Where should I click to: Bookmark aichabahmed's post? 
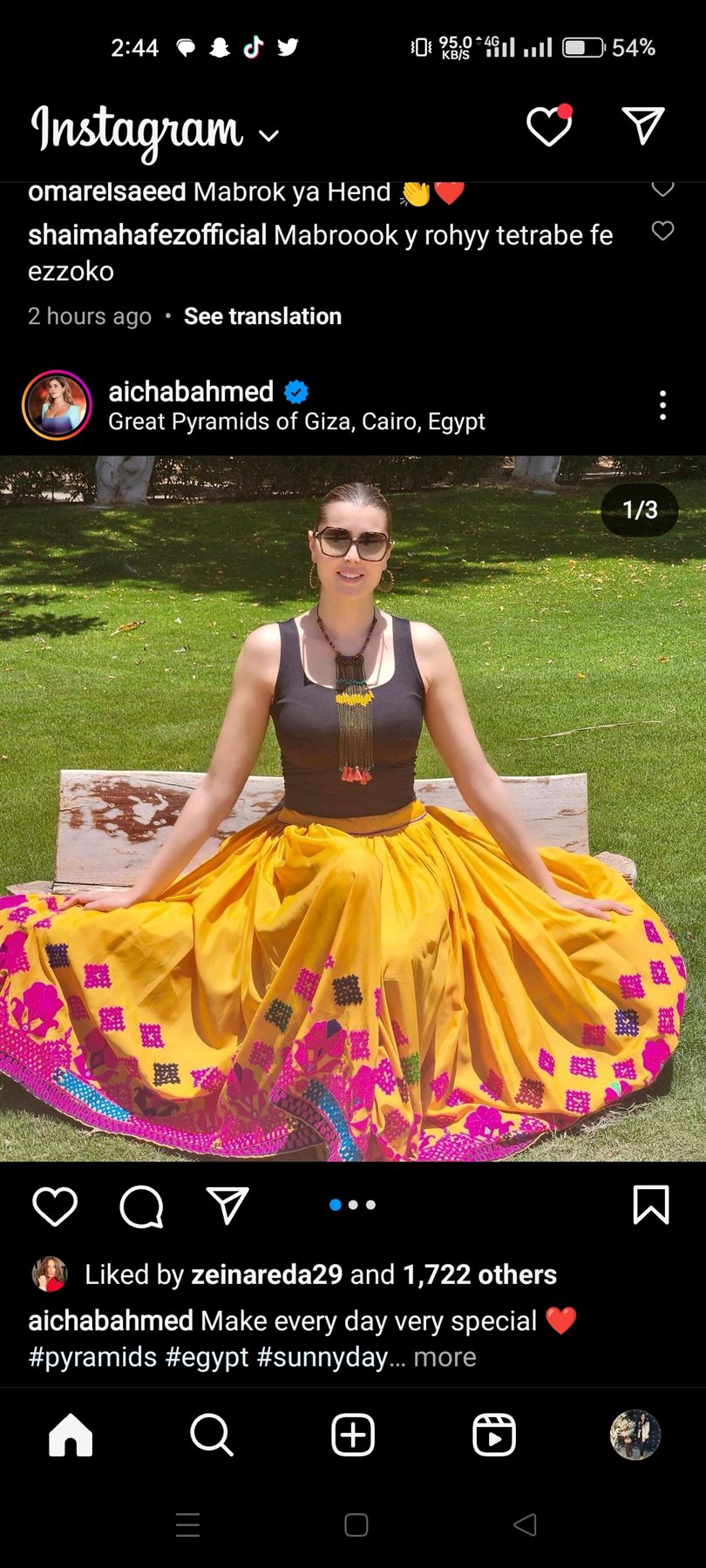pos(650,1206)
